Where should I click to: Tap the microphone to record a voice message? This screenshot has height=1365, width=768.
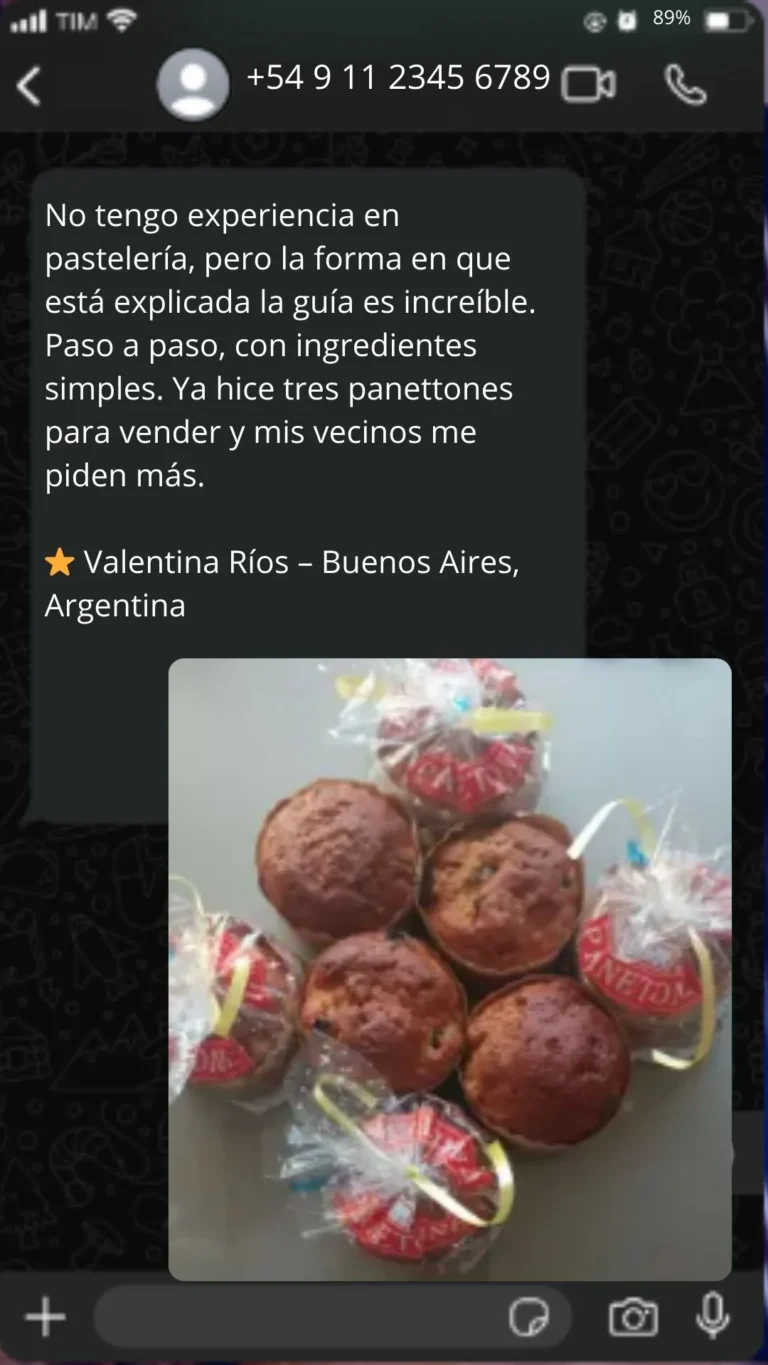click(x=712, y=1315)
